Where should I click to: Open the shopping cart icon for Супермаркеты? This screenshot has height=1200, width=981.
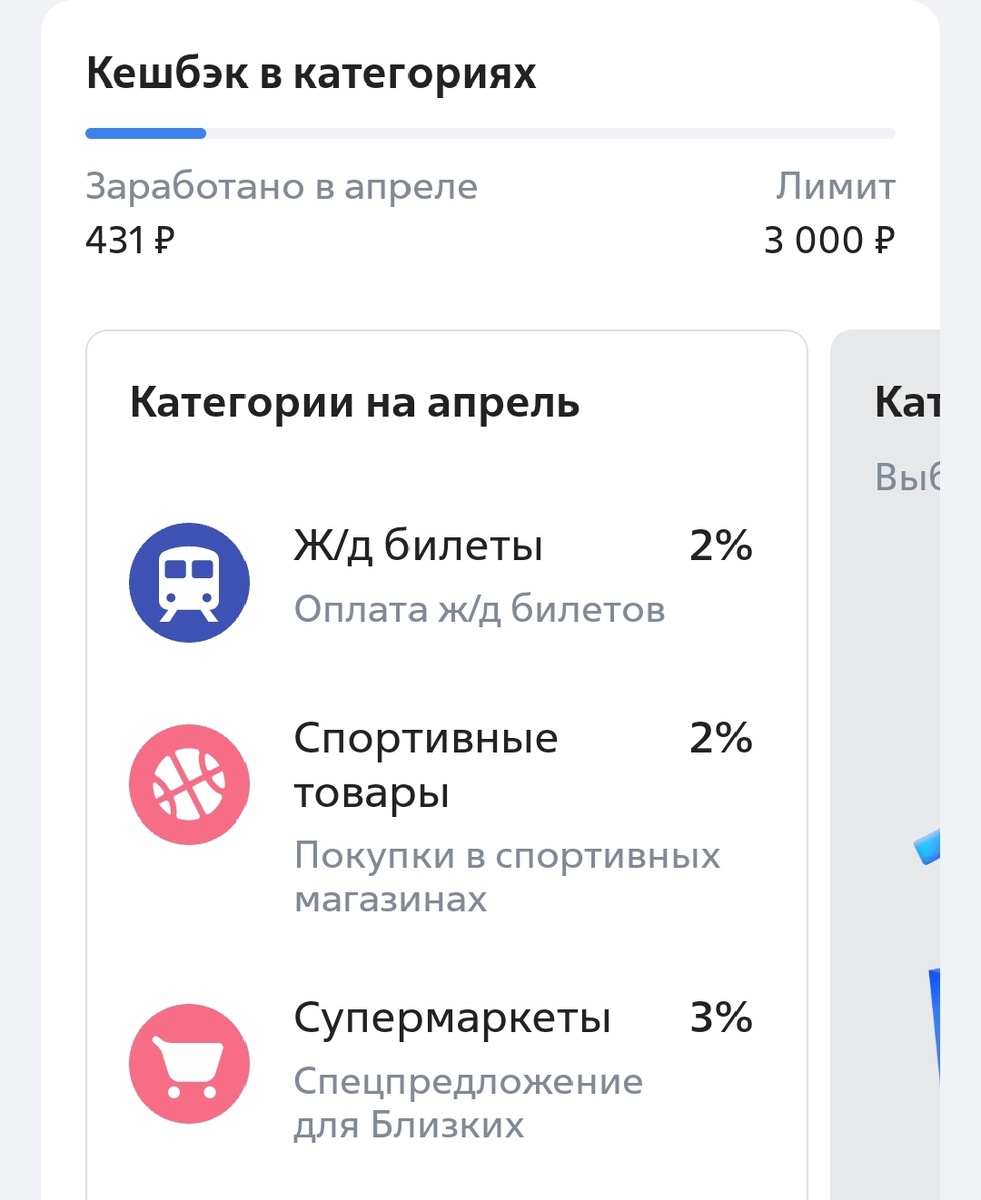[189, 1063]
